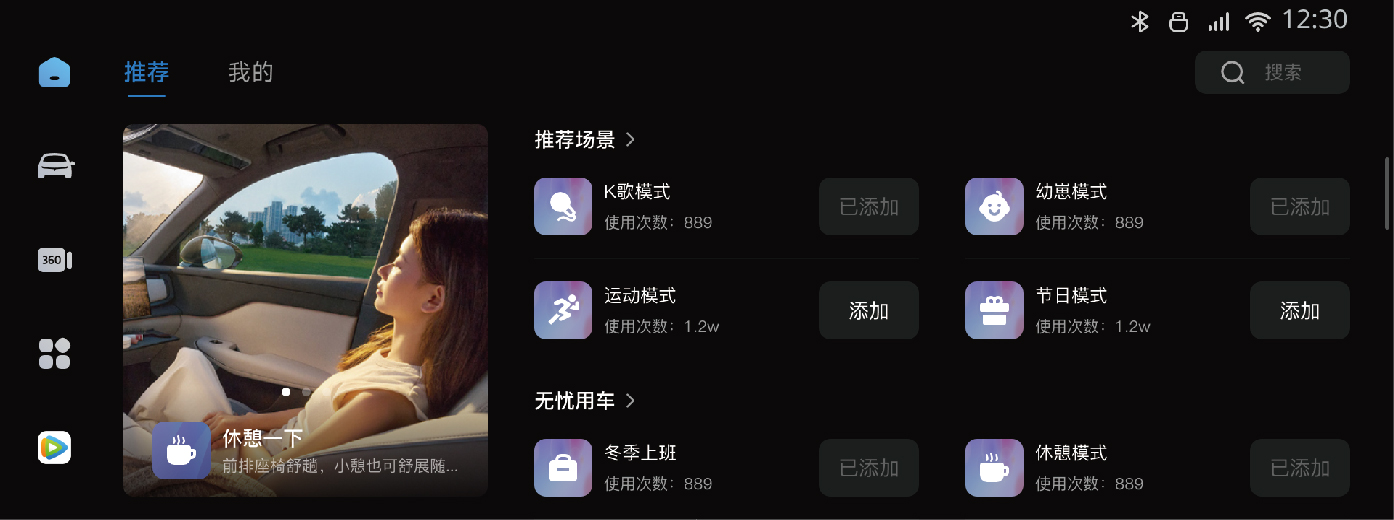Switch to the 我的 tab
Screen dimensions: 1394x520
point(250,72)
